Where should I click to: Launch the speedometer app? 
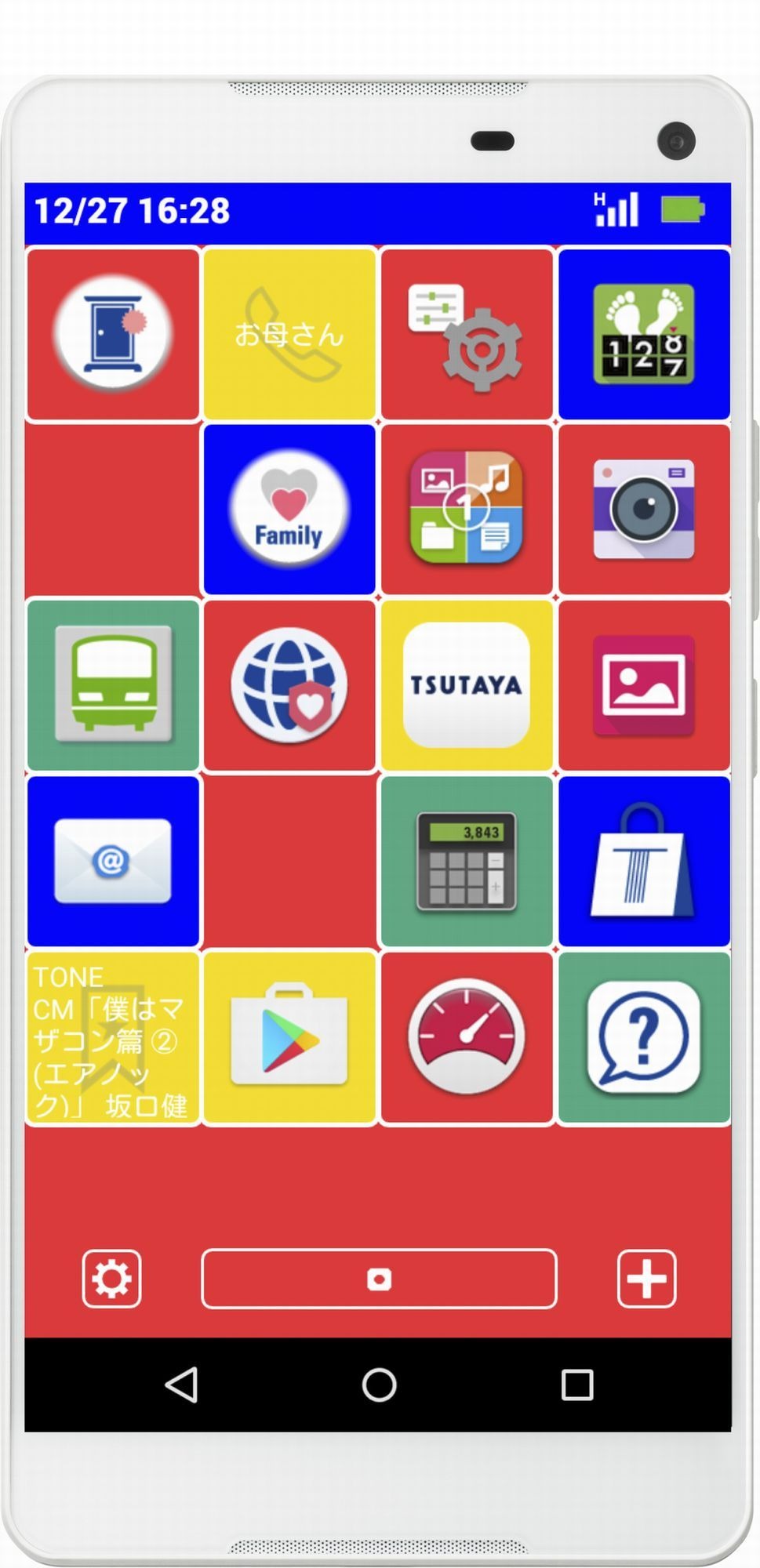(x=467, y=1039)
